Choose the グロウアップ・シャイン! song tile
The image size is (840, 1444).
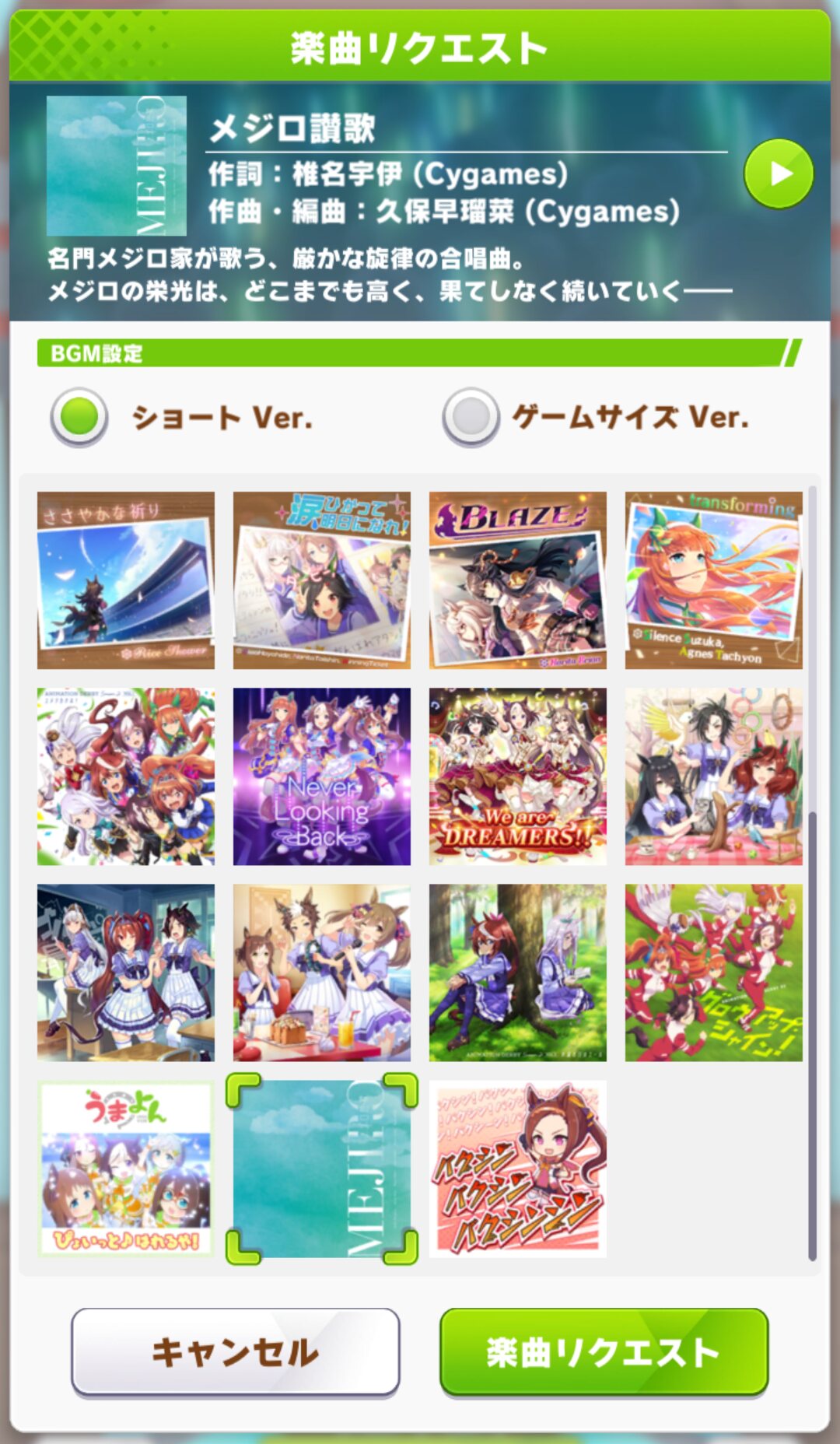tap(714, 973)
